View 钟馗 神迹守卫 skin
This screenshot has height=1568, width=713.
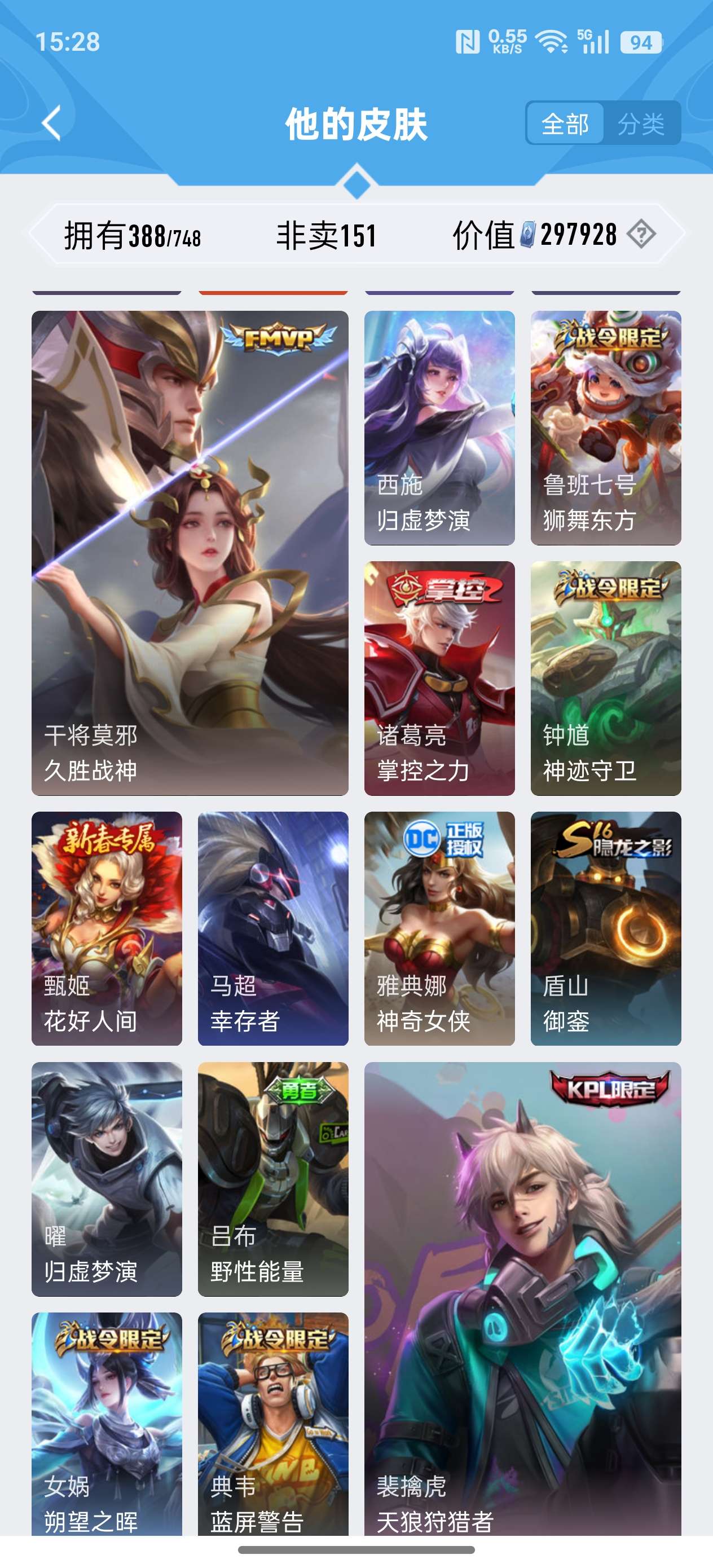605,678
